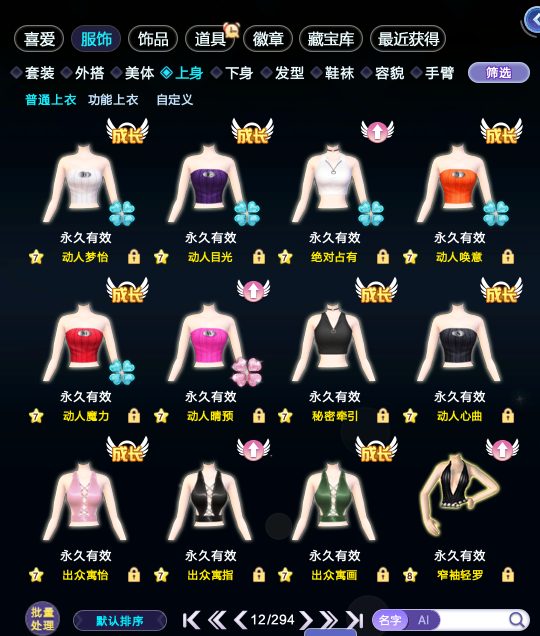Open the 默认排序 sorting dropdown
This screenshot has width=540, height=636.
(x=120, y=621)
